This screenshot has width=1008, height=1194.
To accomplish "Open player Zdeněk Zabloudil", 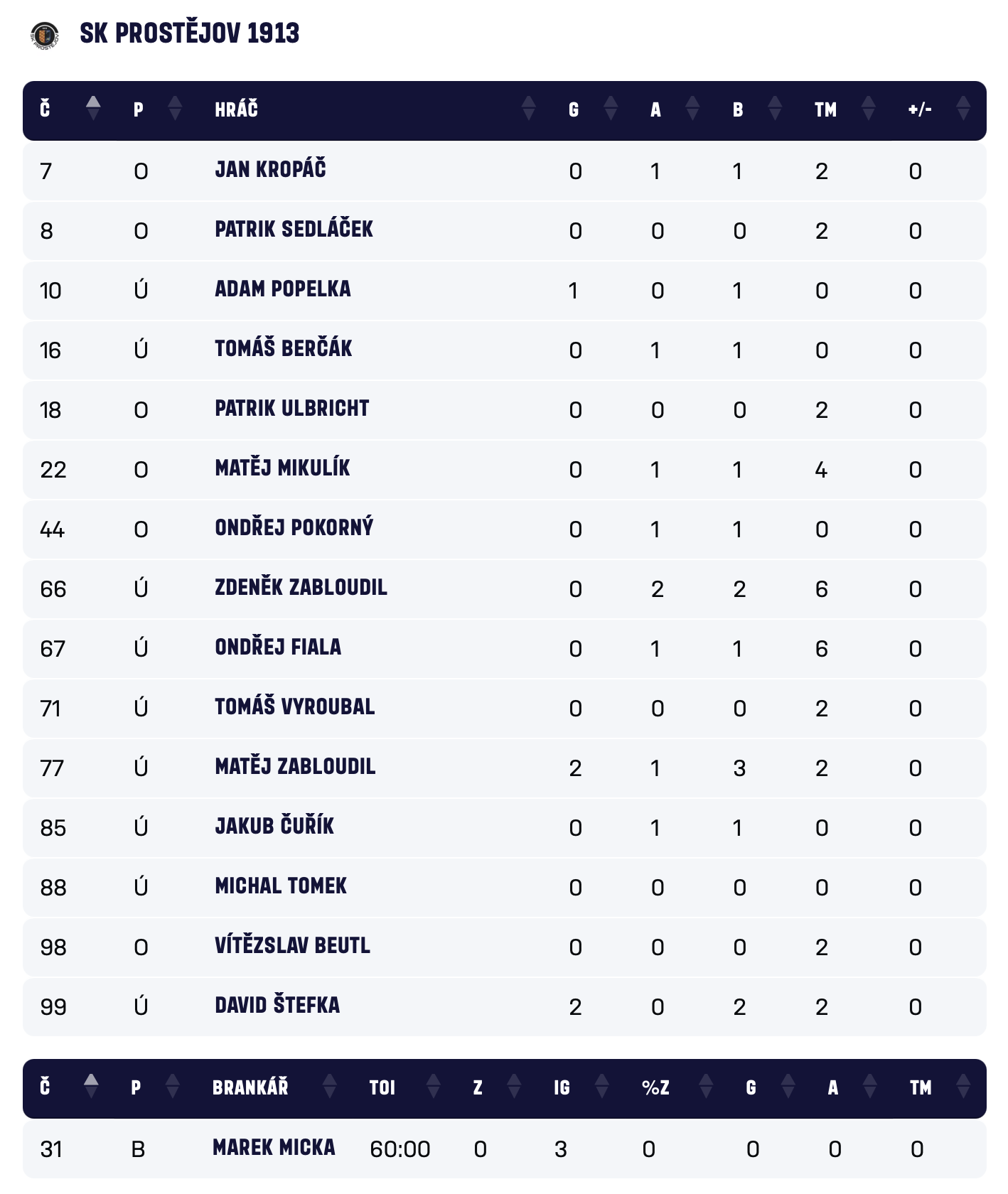I will (x=301, y=588).
